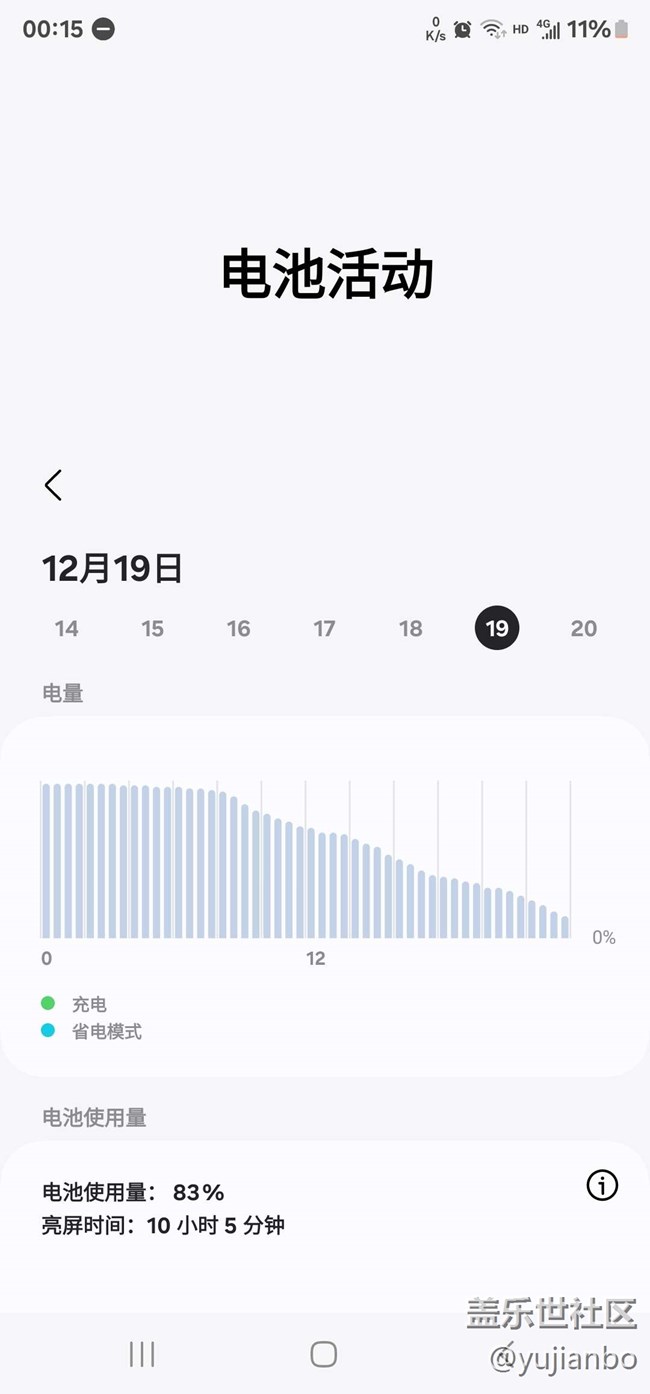Tap the highlighted day 19
The width and height of the screenshot is (650, 1394).
pos(497,628)
